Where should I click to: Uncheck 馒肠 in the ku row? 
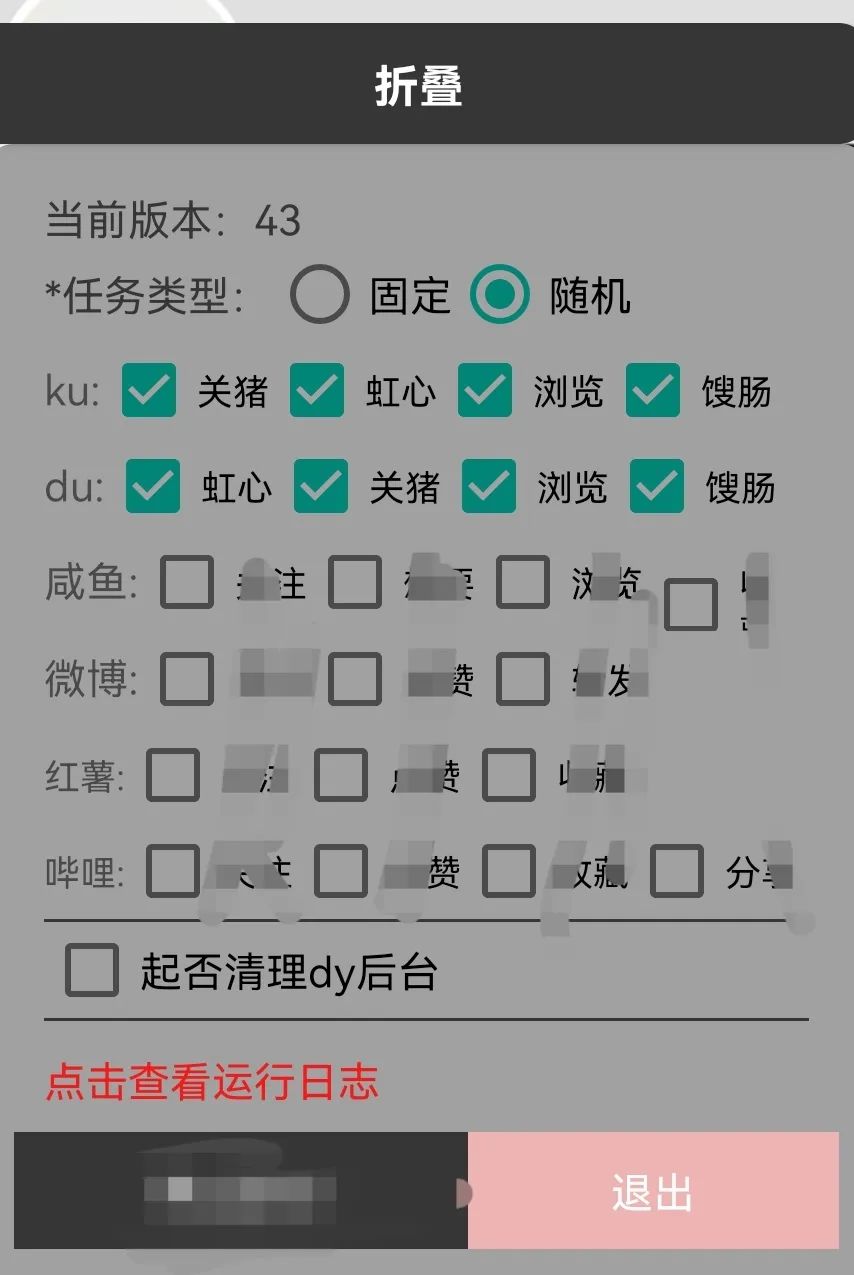point(655,392)
